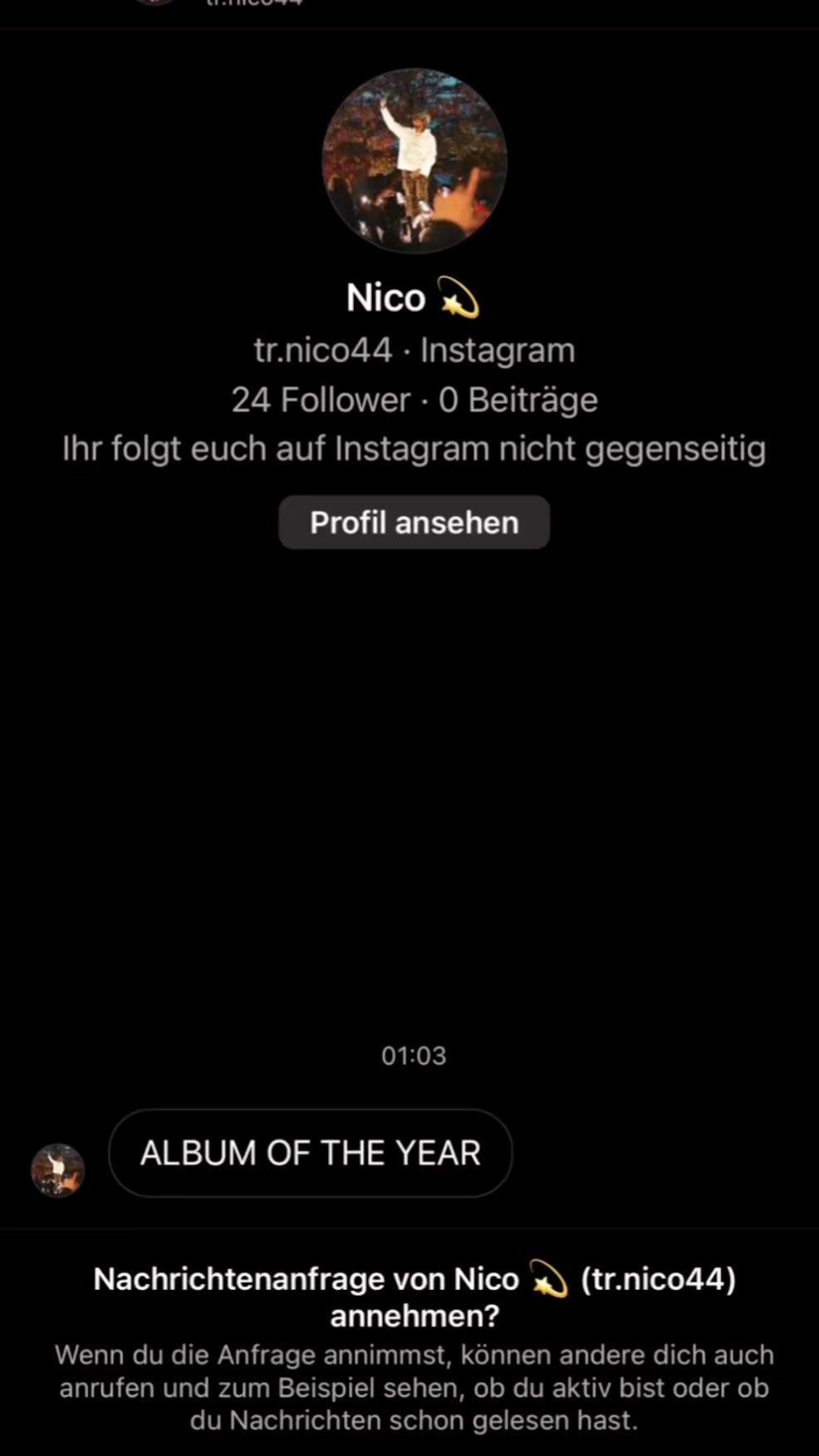Tap the Profil ansehen button
This screenshot has width=819, height=1456.
coord(414,523)
